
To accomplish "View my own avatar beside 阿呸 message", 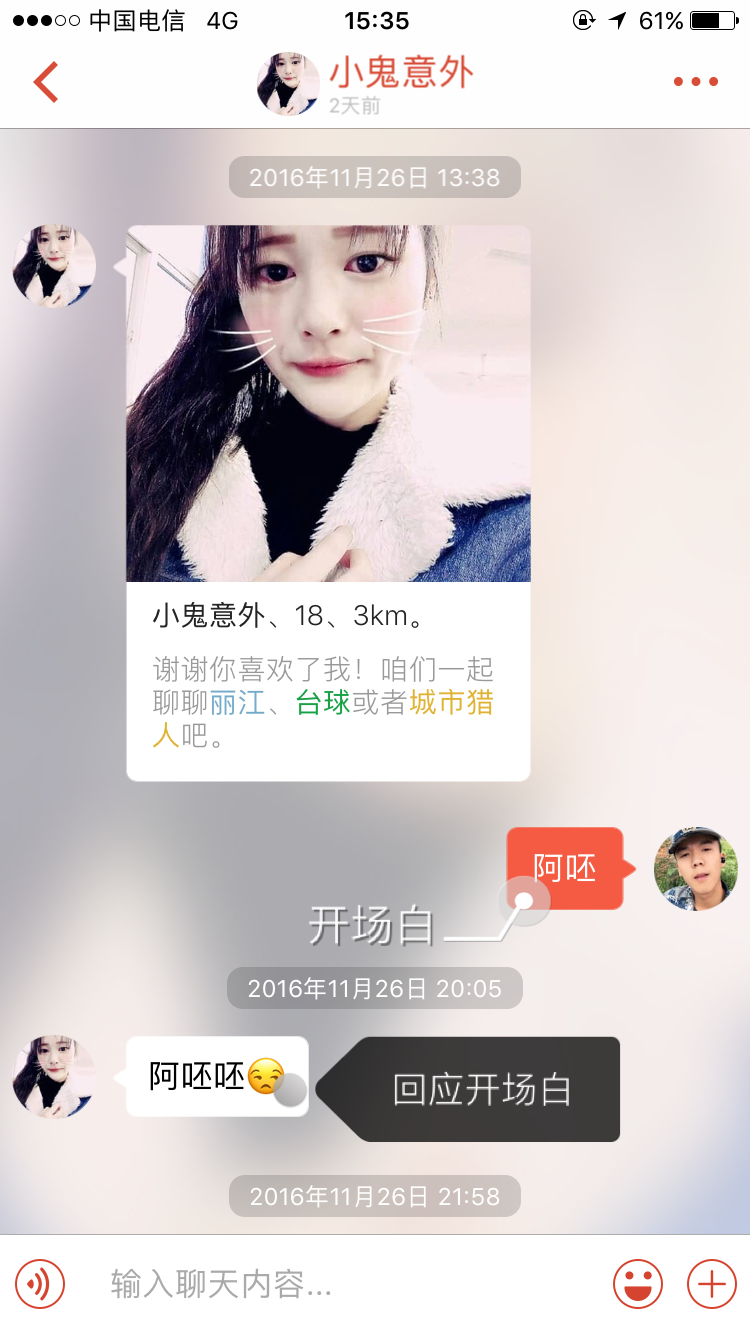I will coord(696,868).
